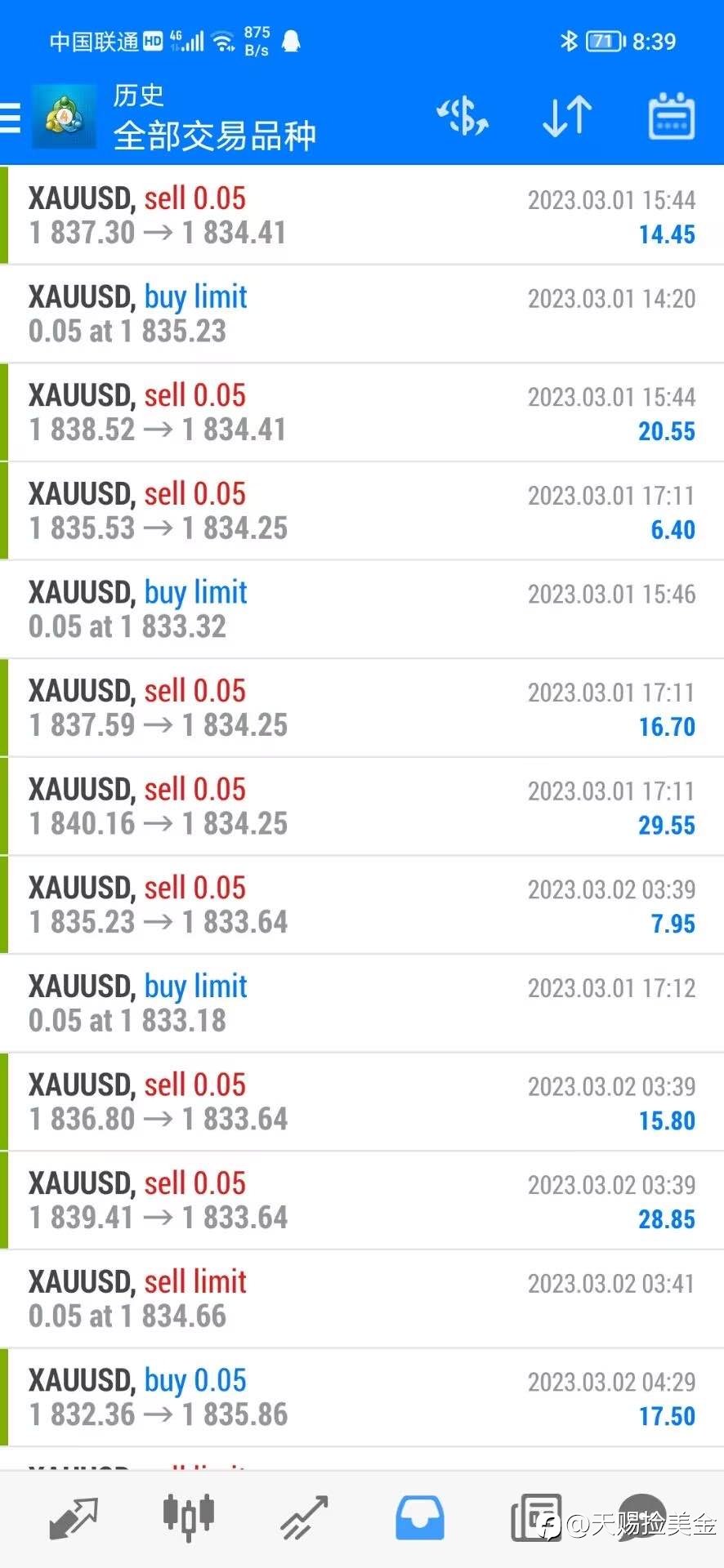Open sell limit order at 1 834.66
The width and height of the screenshot is (724, 1568).
[362, 1299]
